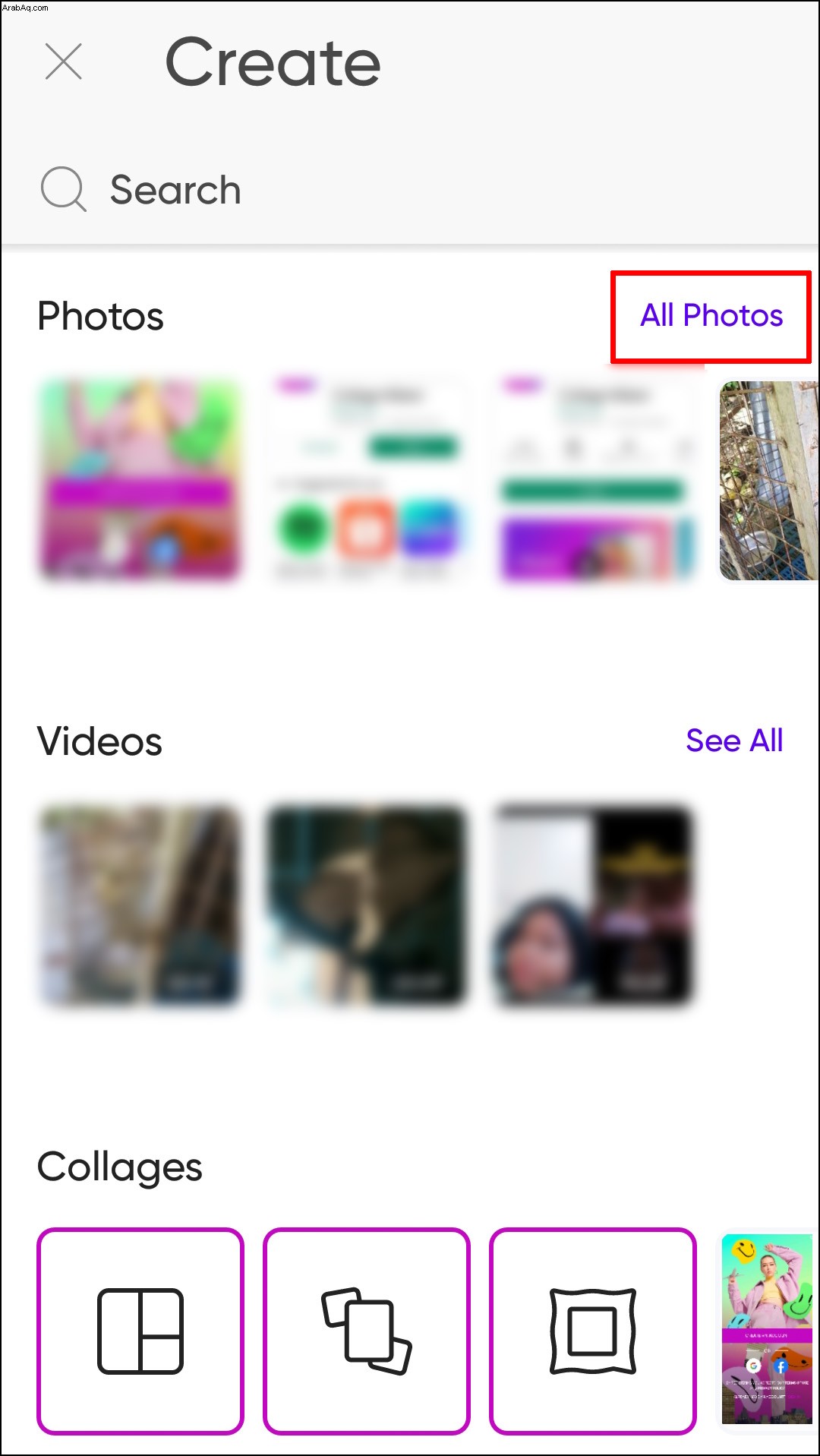Select the second blurred photo thumbnail
The image size is (820, 1456).
pos(367,481)
